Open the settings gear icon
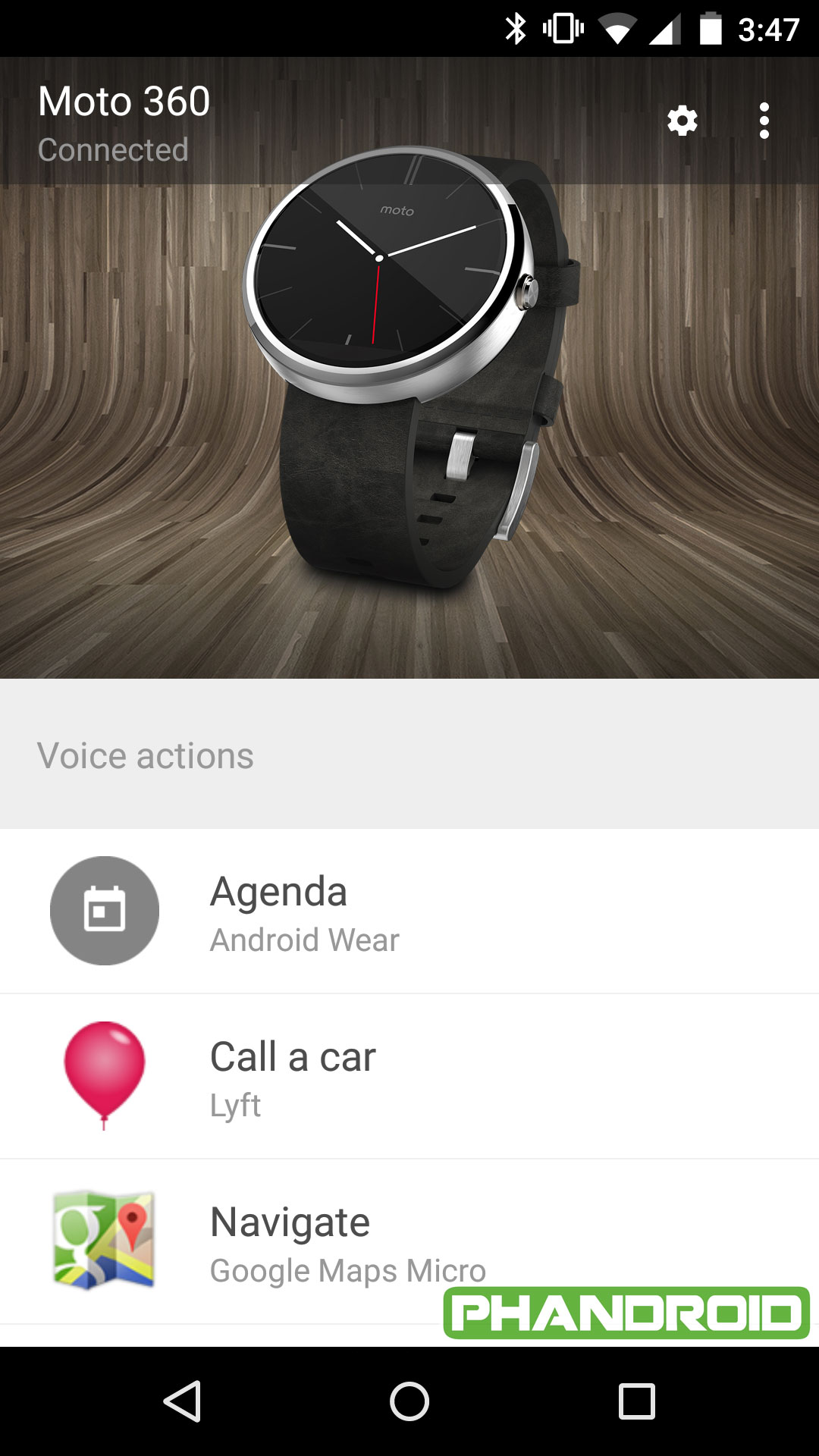This screenshot has width=819, height=1456. tap(682, 121)
